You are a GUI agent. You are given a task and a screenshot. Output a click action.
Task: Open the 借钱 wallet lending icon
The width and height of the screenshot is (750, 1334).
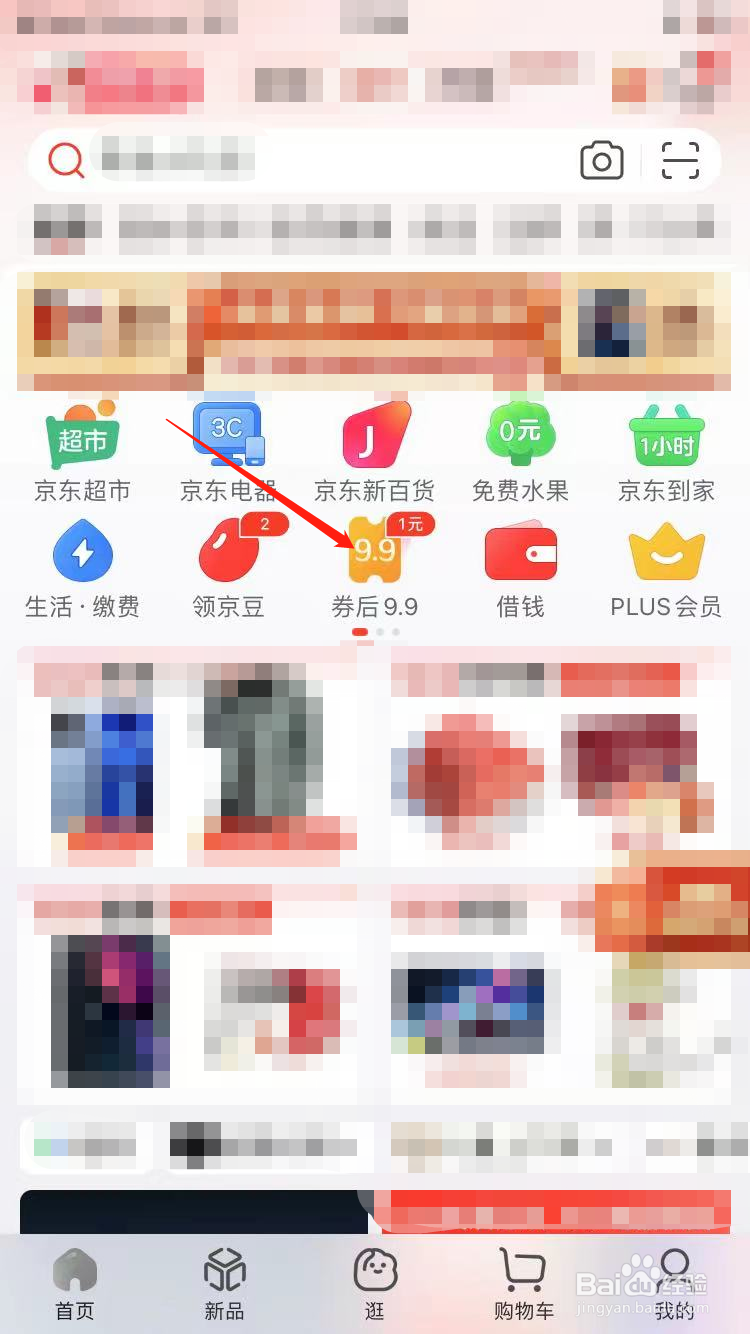point(520,552)
